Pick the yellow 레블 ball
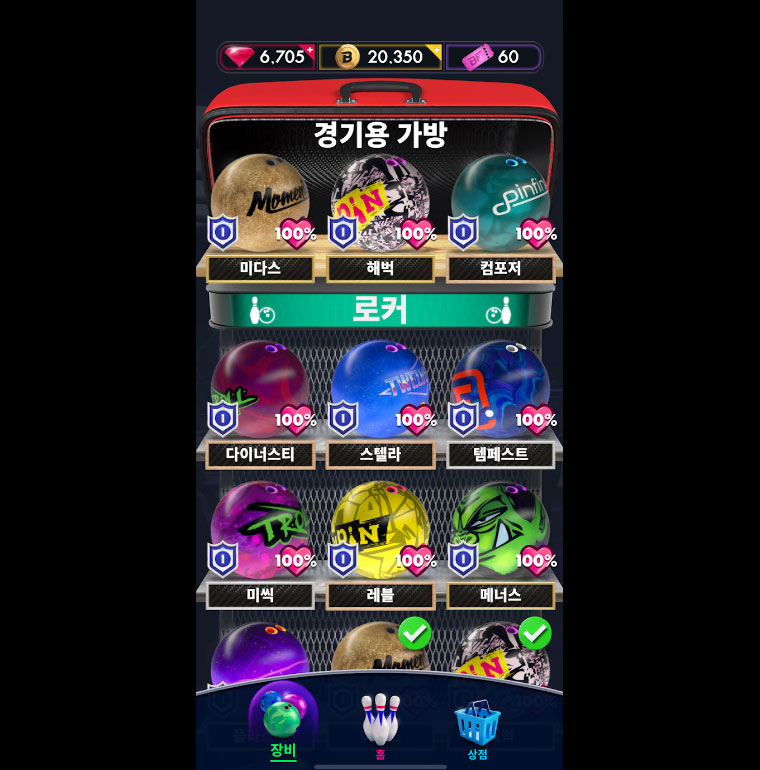The image size is (760, 770). point(380,532)
